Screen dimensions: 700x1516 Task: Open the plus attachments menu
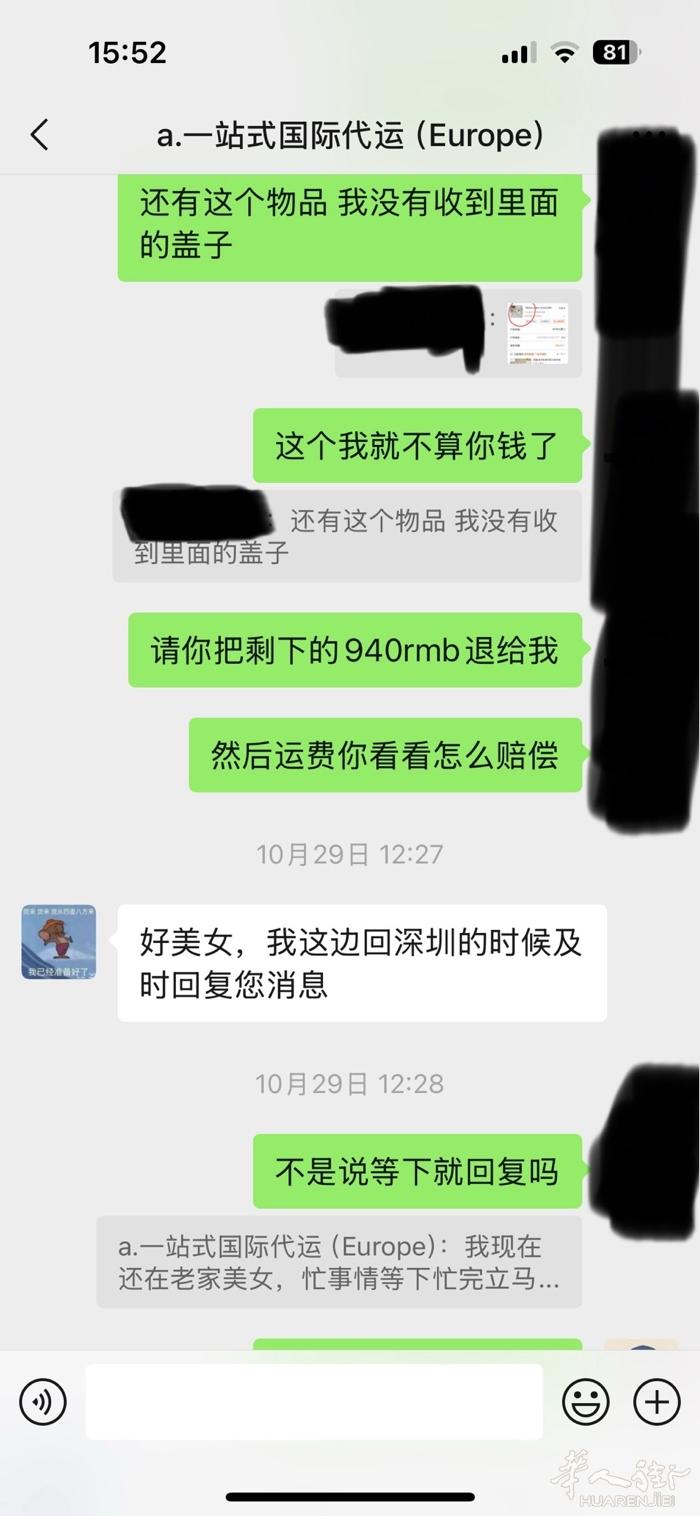point(657,1402)
